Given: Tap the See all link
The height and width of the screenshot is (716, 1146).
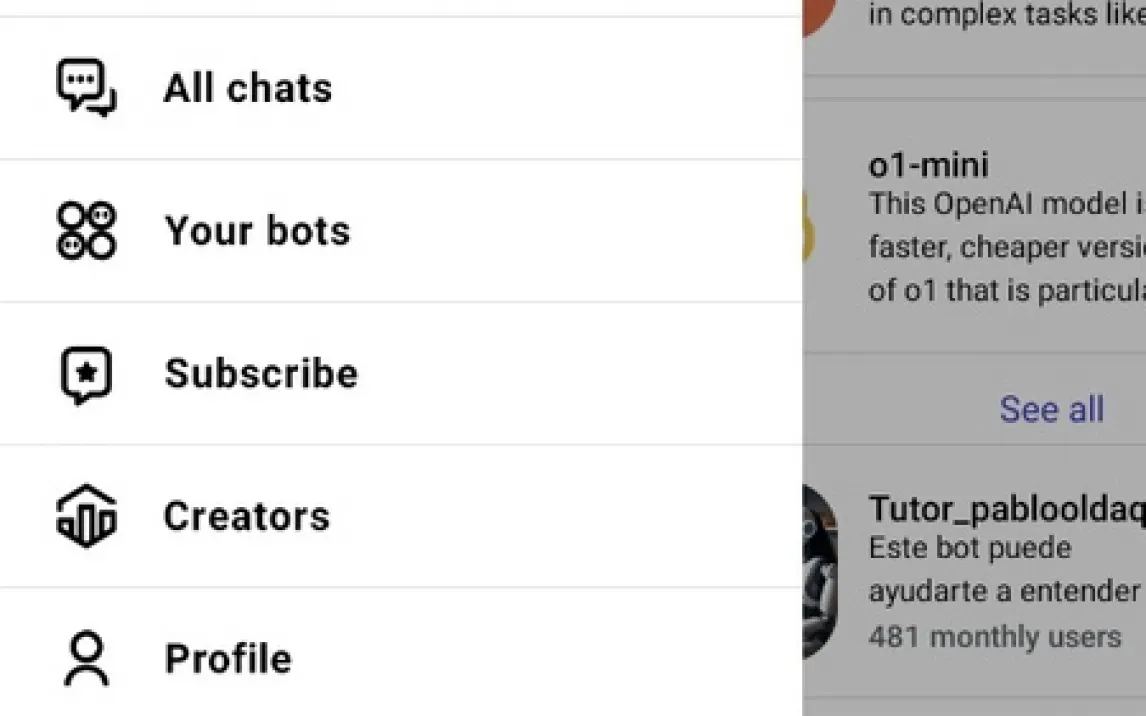Looking at the screenshot, I should (1051, 409).
